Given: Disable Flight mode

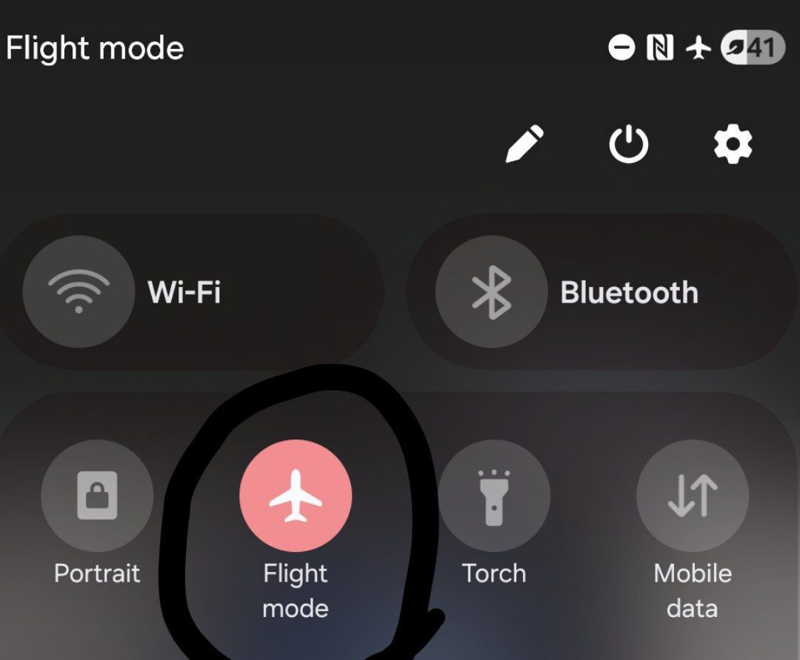Looking at the screenshot, I should 296,496.
